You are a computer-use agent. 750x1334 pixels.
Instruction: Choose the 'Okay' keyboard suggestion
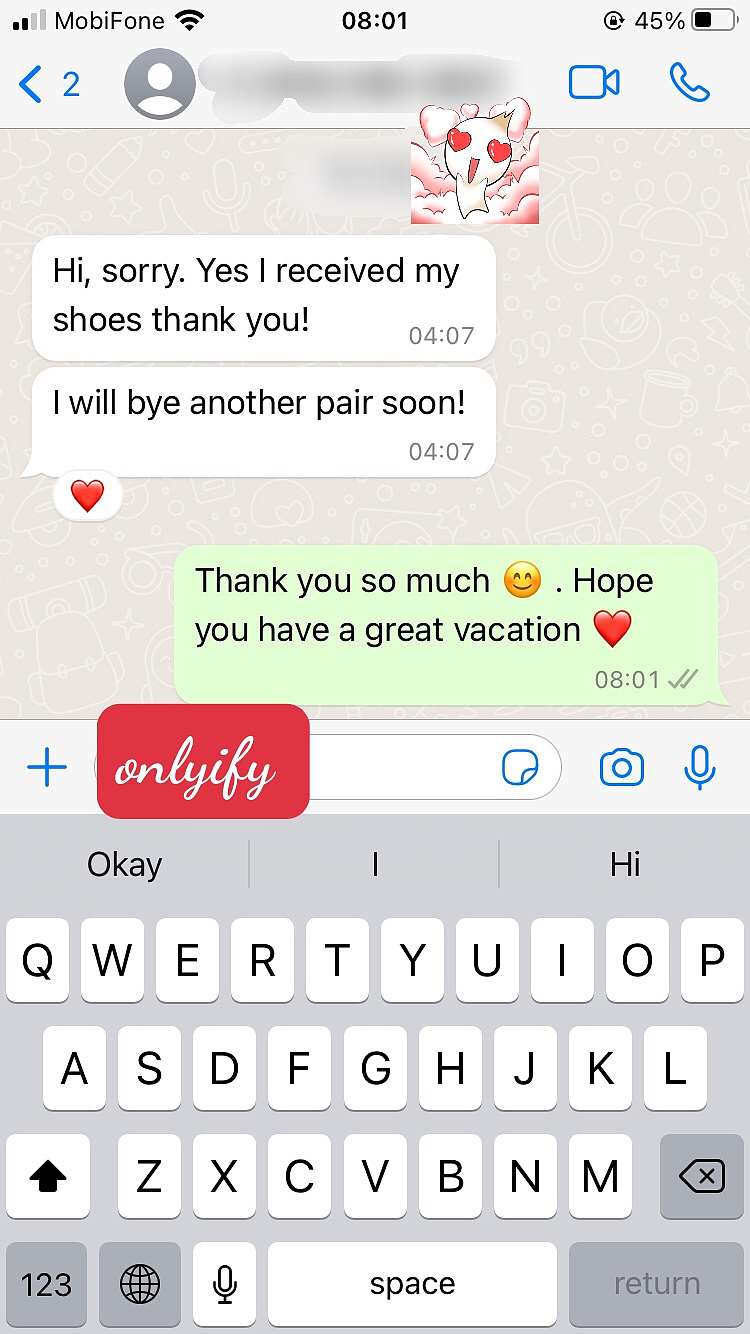125,864
